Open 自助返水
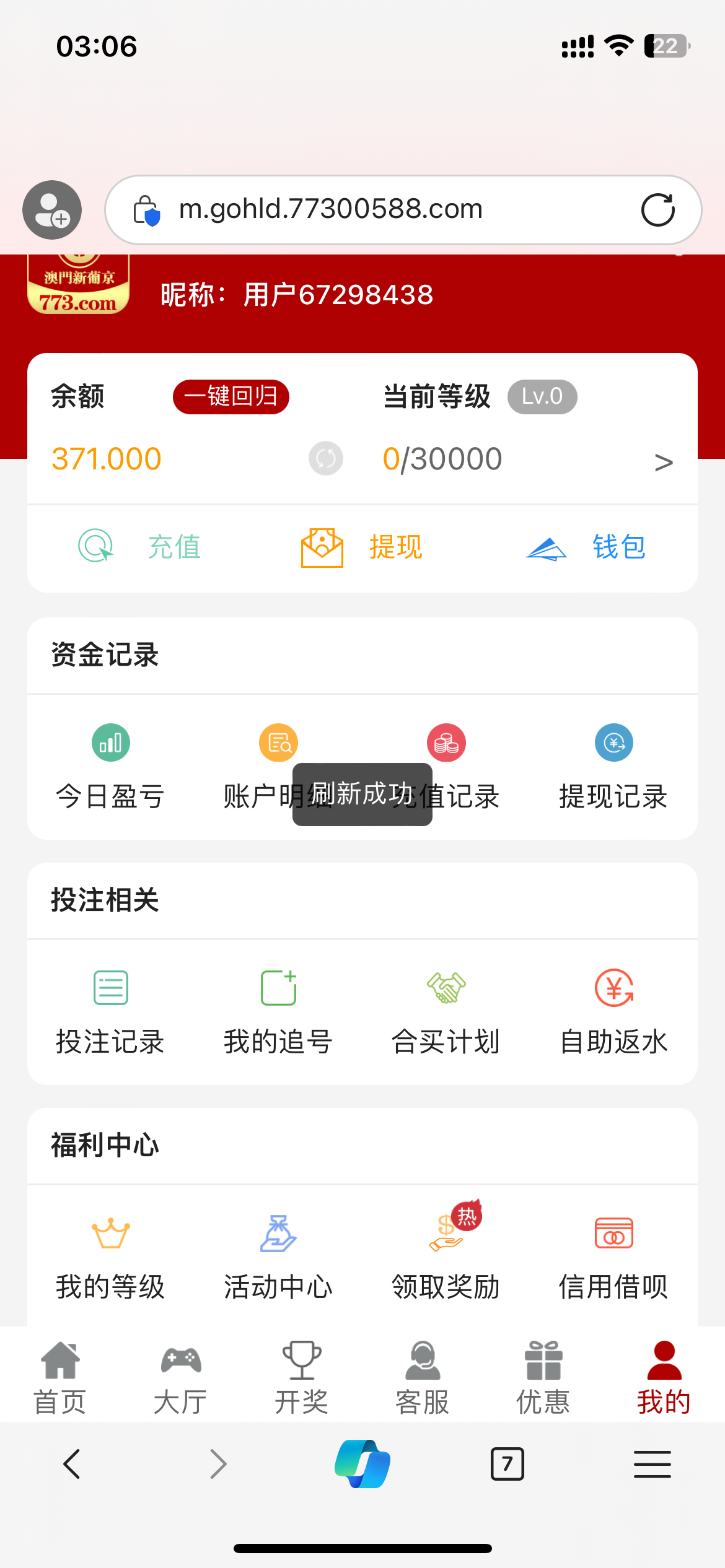The image size is (725, 1568). pos(613,1013)
